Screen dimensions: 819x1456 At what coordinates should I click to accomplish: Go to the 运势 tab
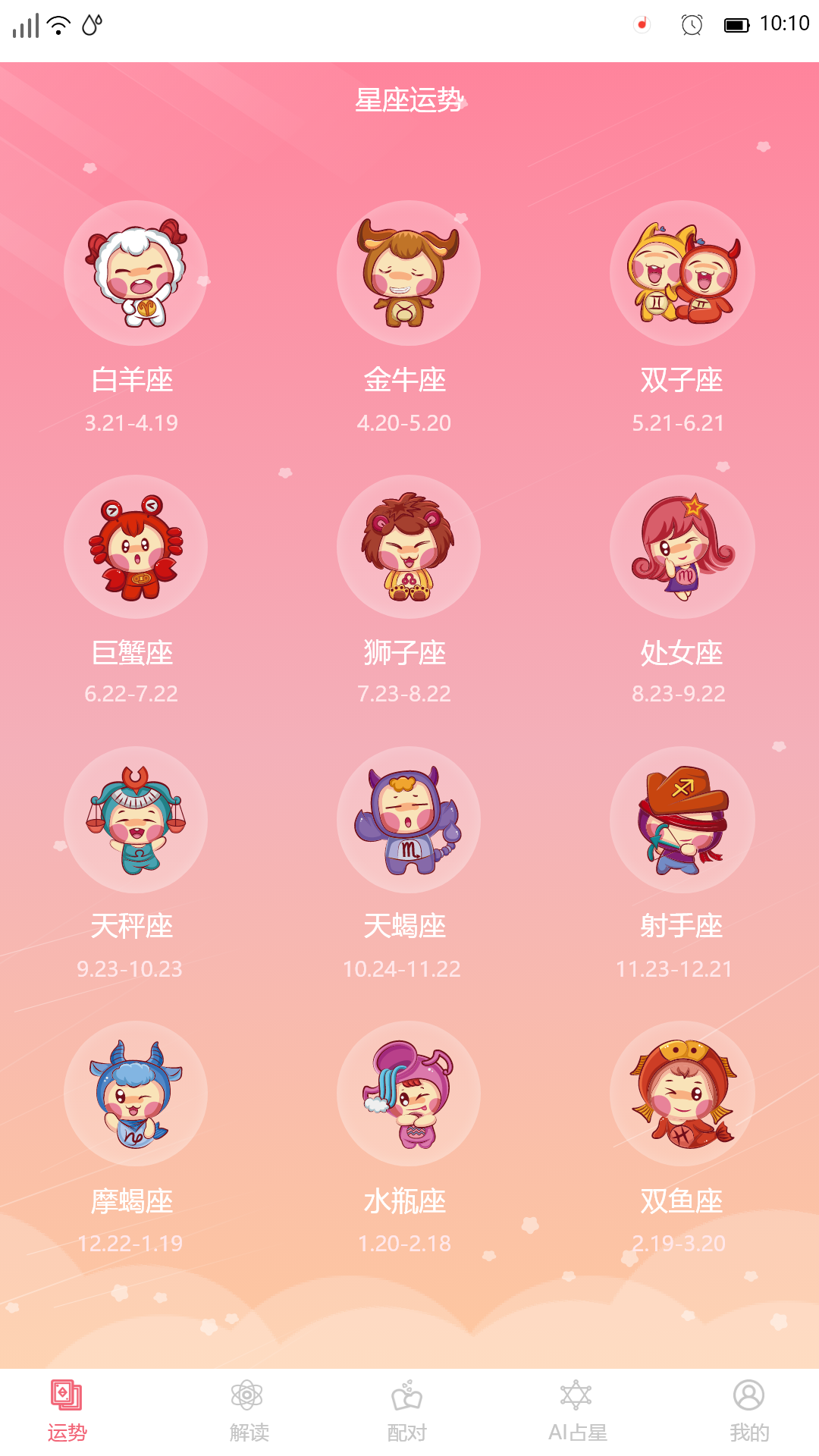click(67, 1410)
